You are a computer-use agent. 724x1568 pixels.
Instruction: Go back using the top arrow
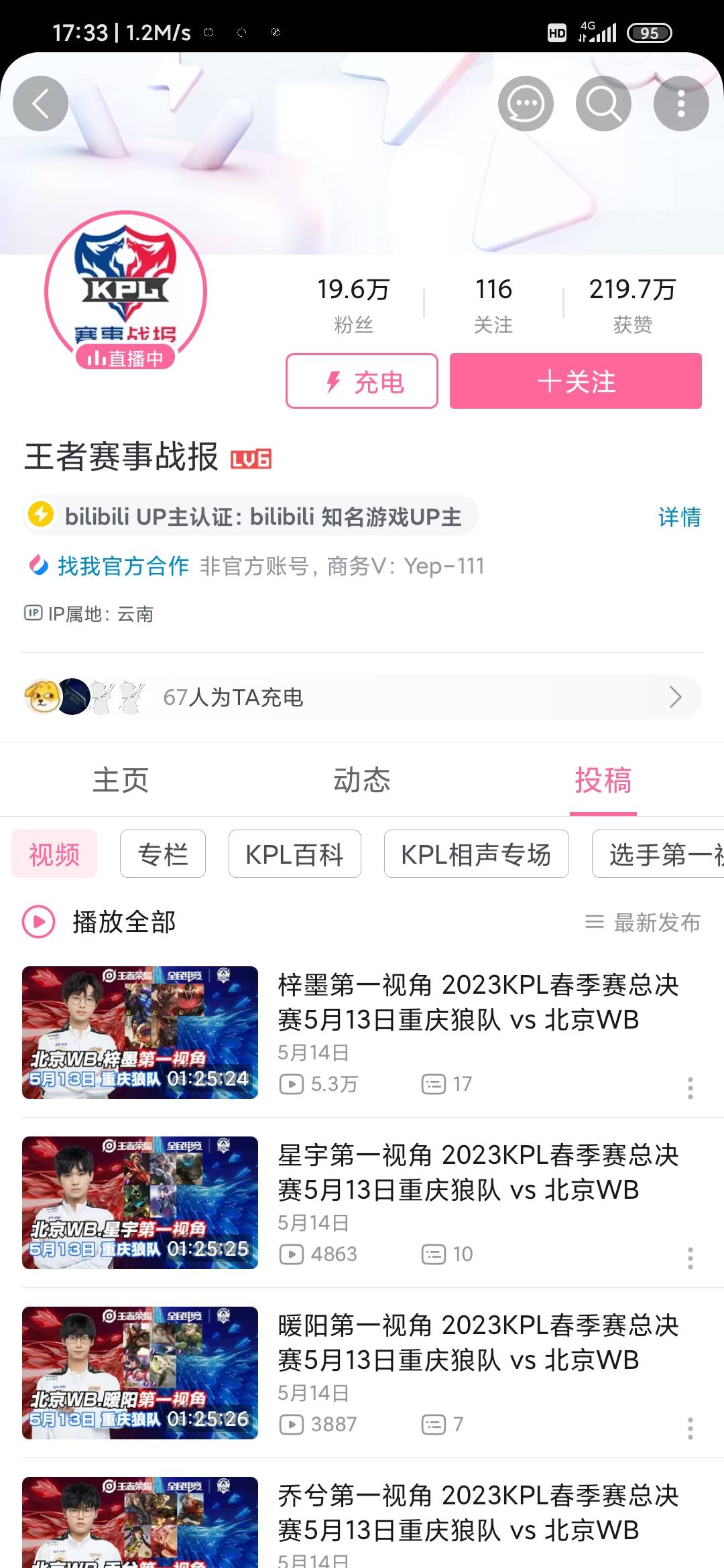coord(40,104)
